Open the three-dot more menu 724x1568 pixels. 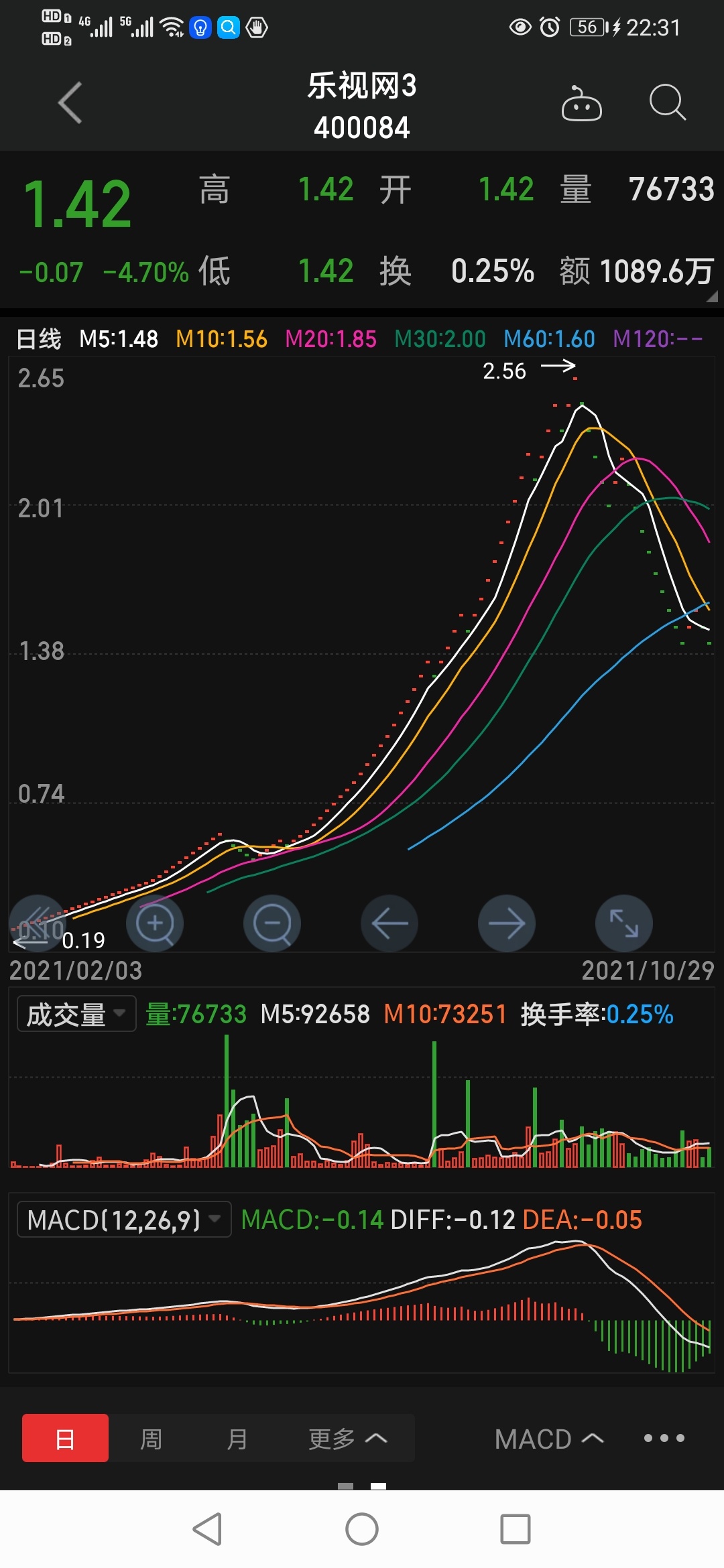(664, 1438)
